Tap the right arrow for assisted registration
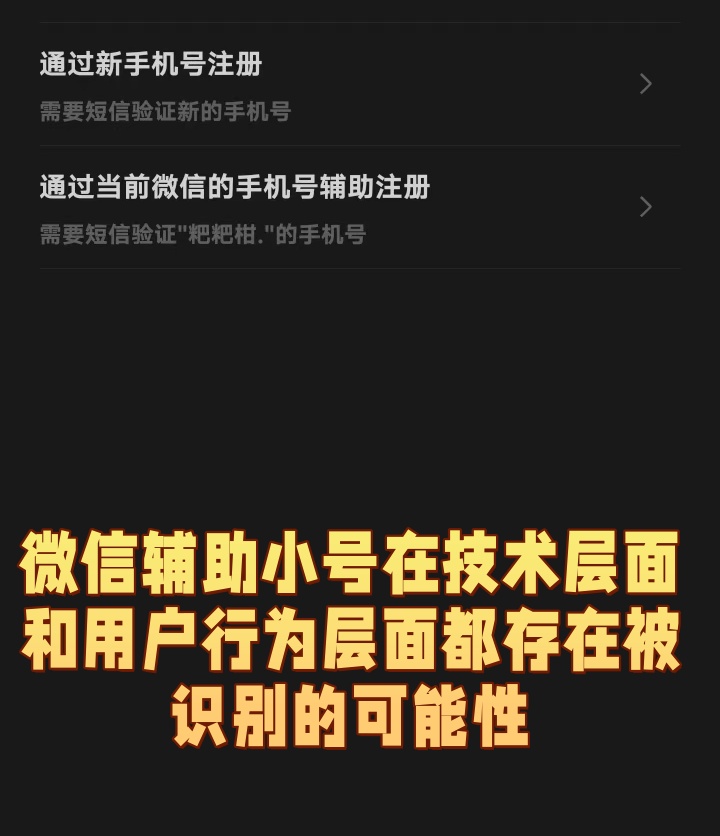The width and height of the screenshot is (720, 836). pyautogui.click(x=645, y=207)
